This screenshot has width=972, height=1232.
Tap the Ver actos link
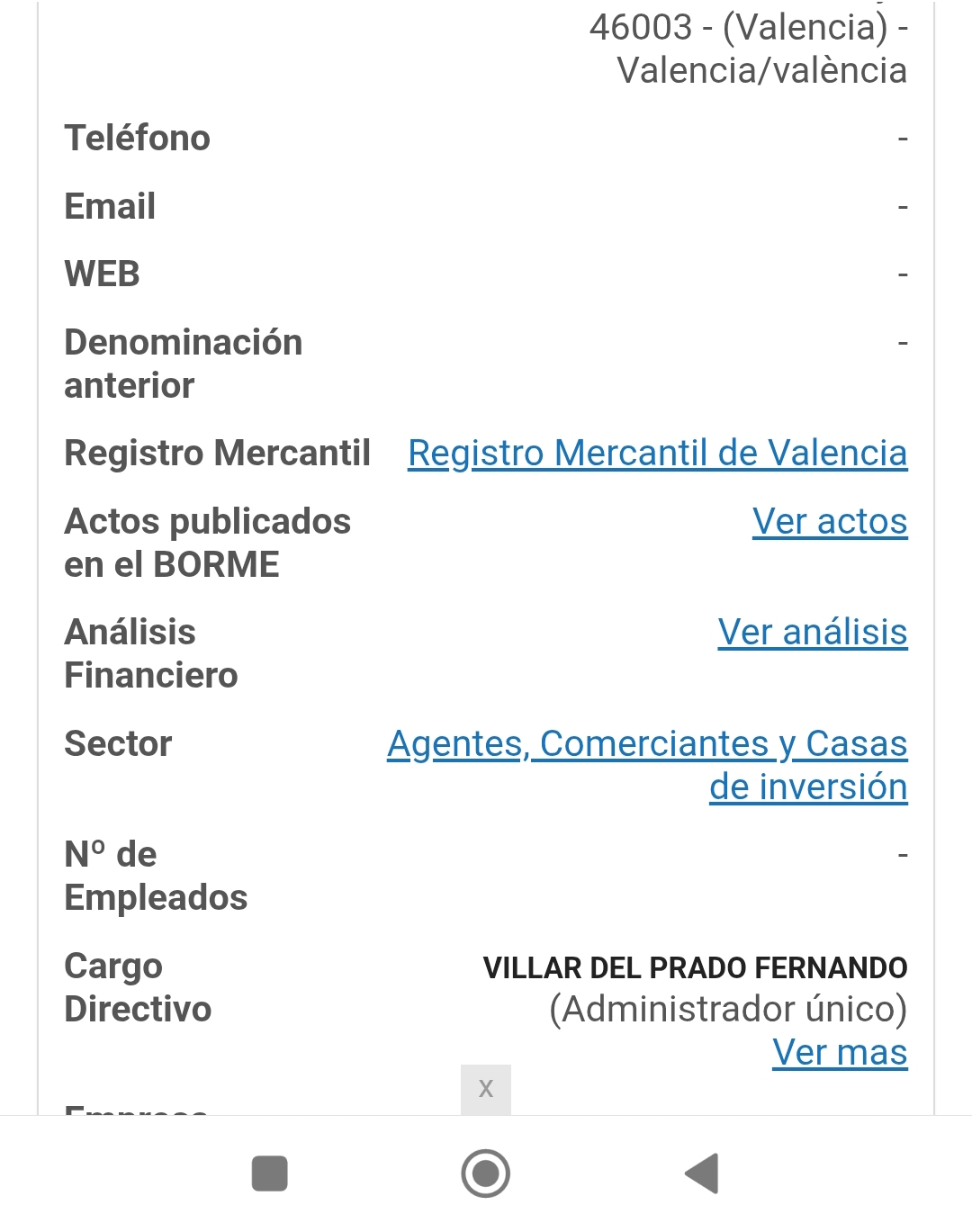(829, 522)
